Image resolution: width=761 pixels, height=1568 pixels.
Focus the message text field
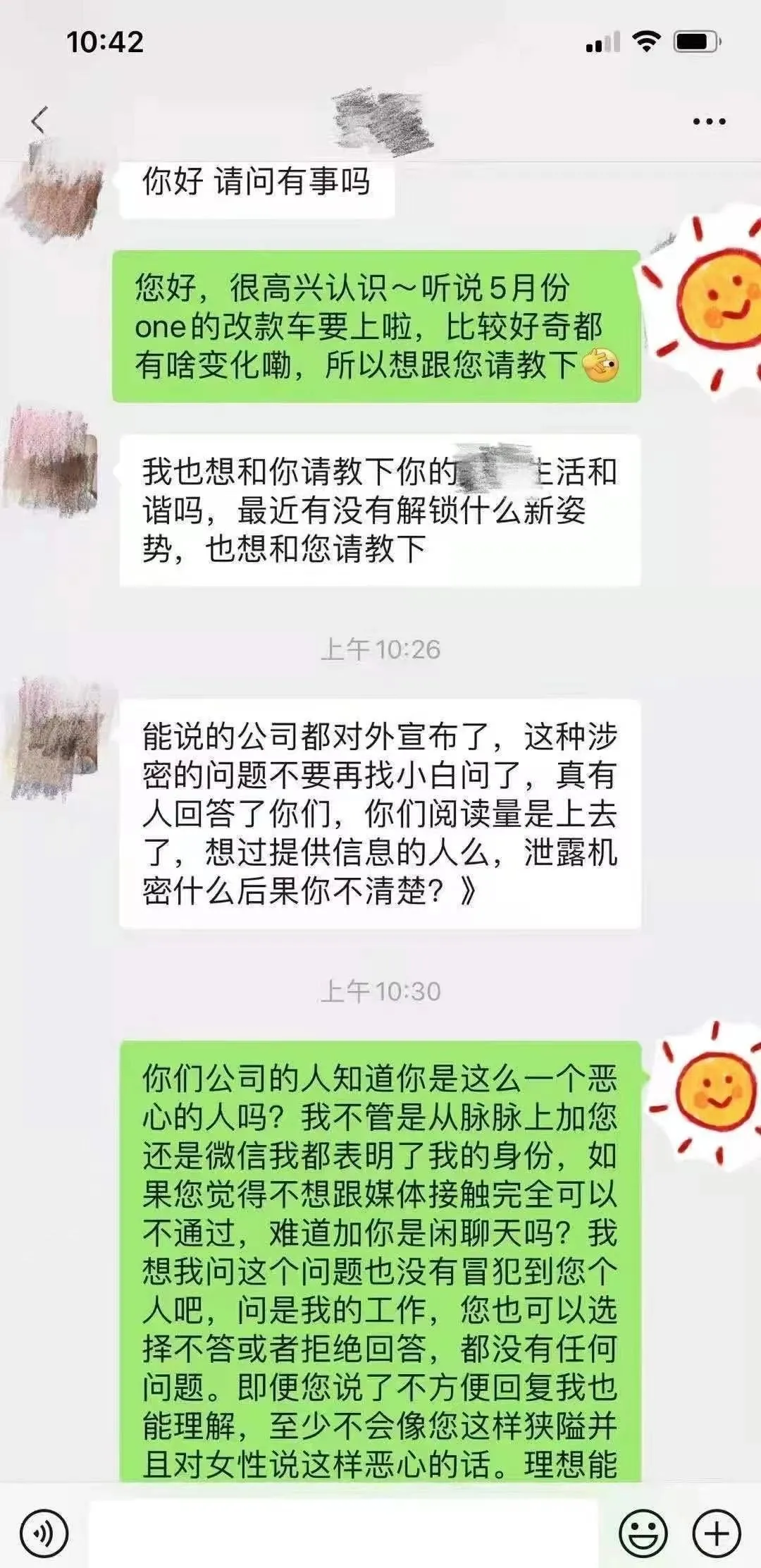coord(344,1533)
